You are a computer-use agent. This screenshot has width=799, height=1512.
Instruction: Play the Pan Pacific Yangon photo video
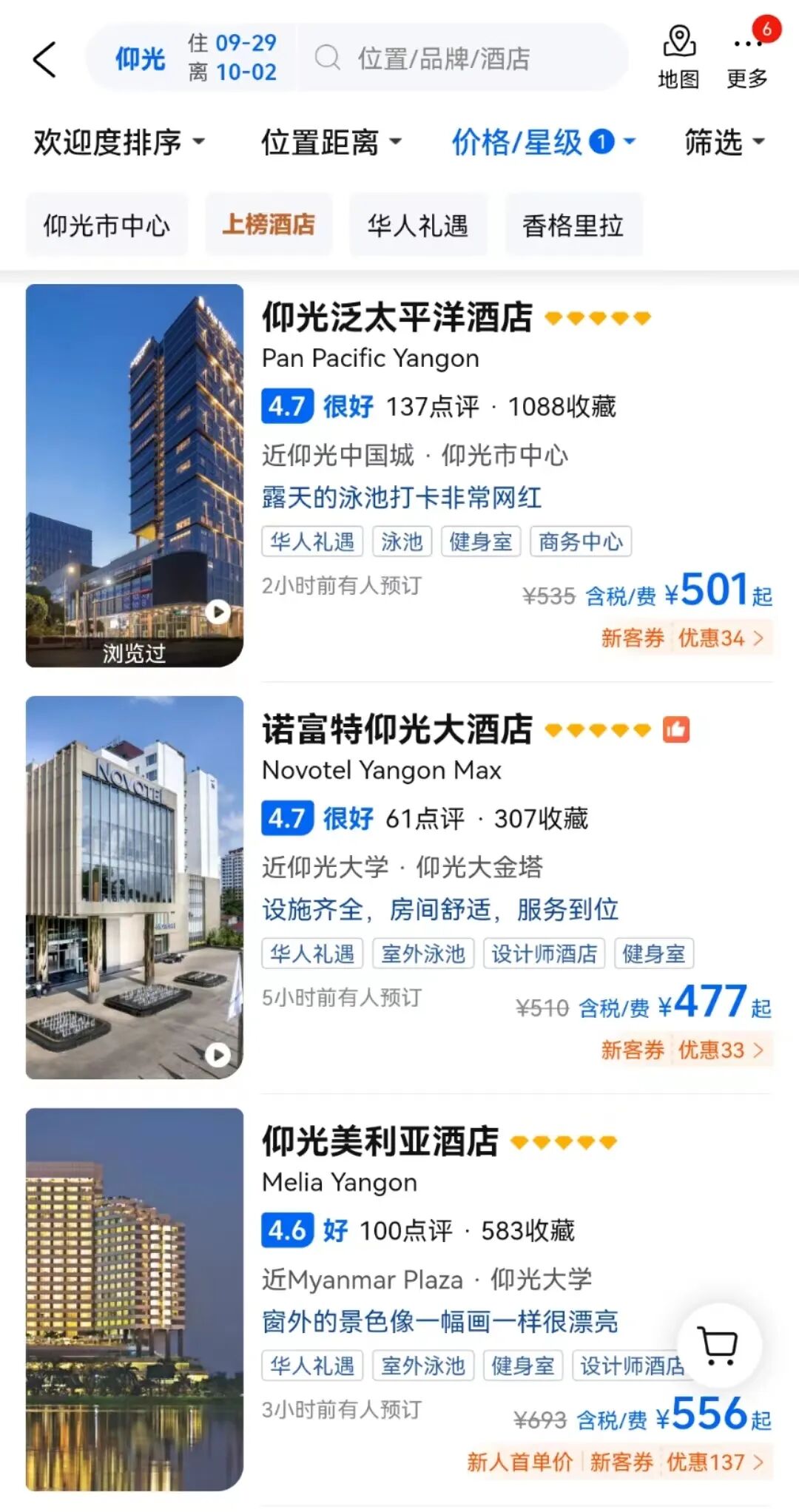point(218,612)
